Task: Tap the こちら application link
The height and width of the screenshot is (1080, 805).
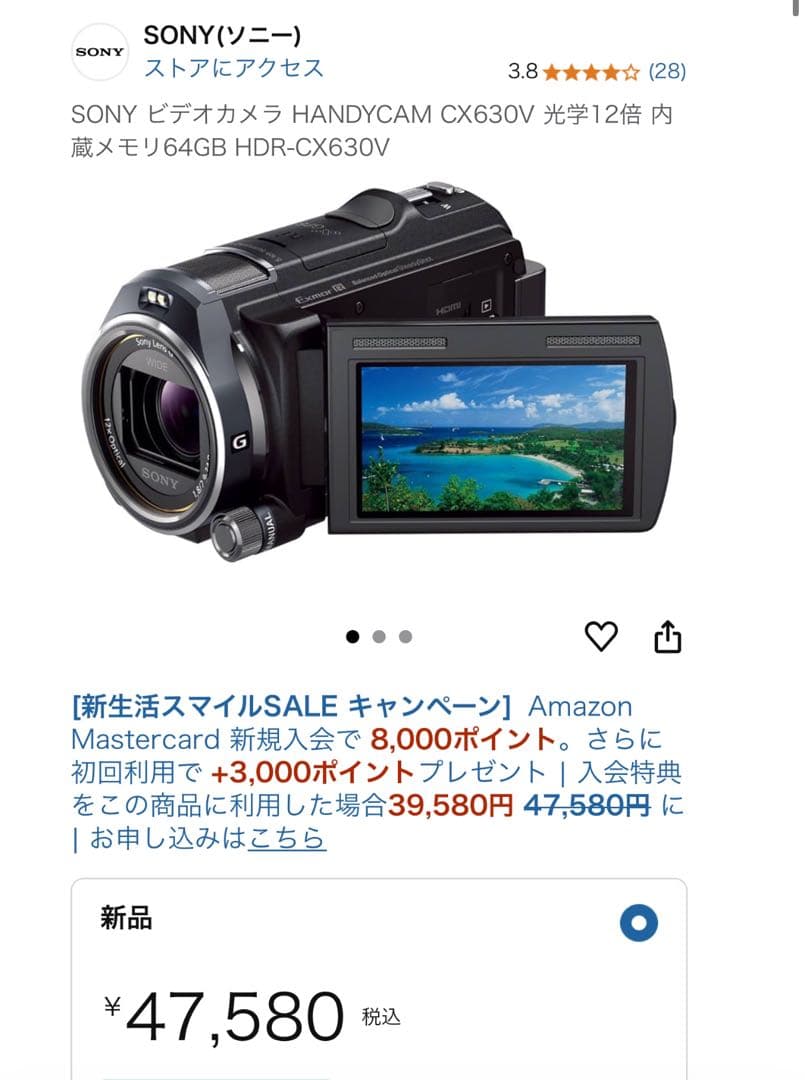Action: point(287,838)
